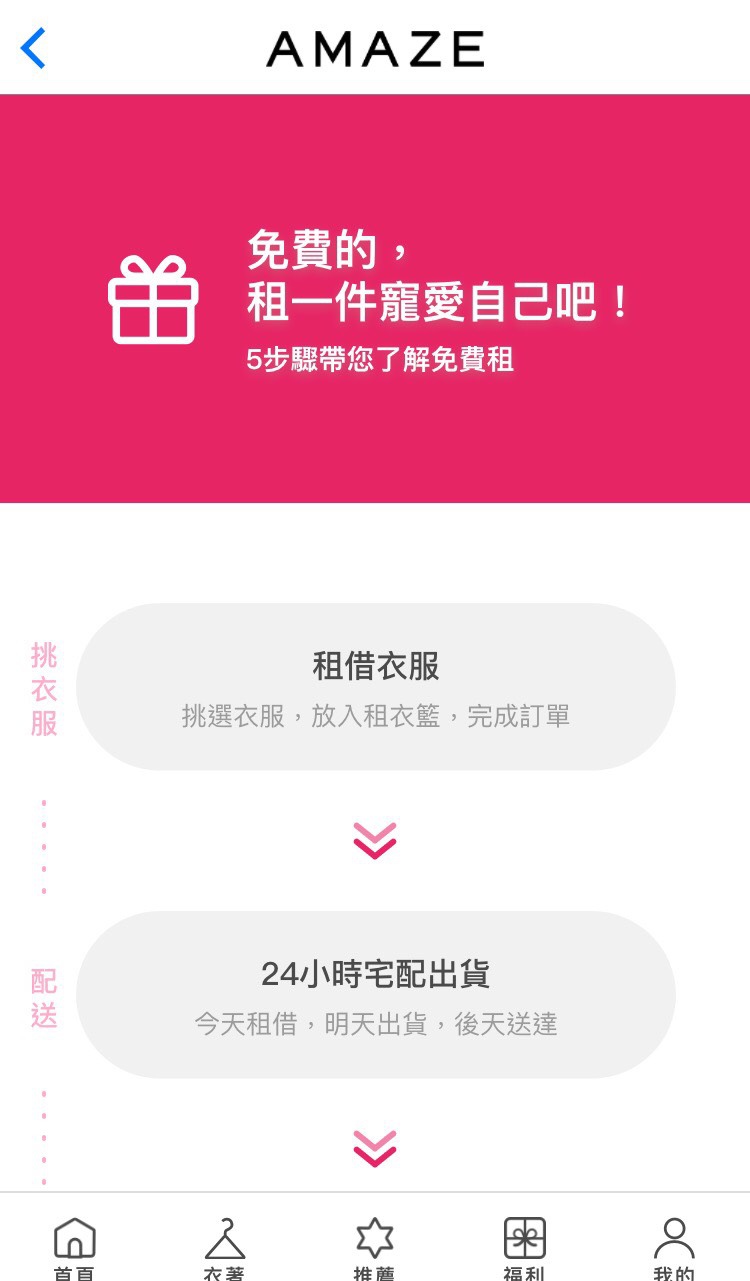Open the 福利 benefits tab

(x=525, y=1248)
